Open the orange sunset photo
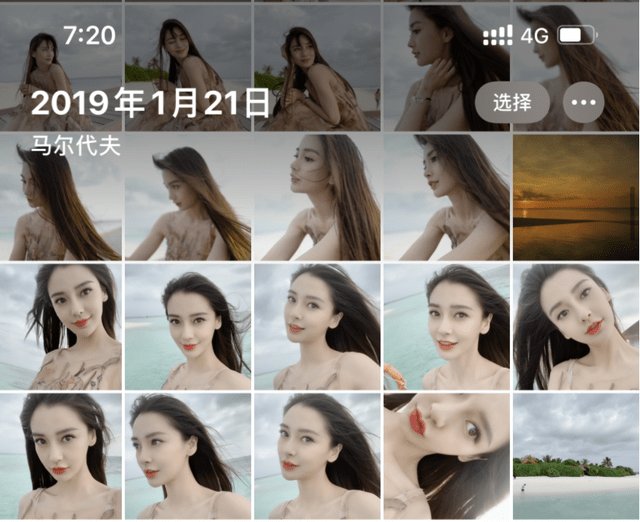 click(x=576, y=197)
